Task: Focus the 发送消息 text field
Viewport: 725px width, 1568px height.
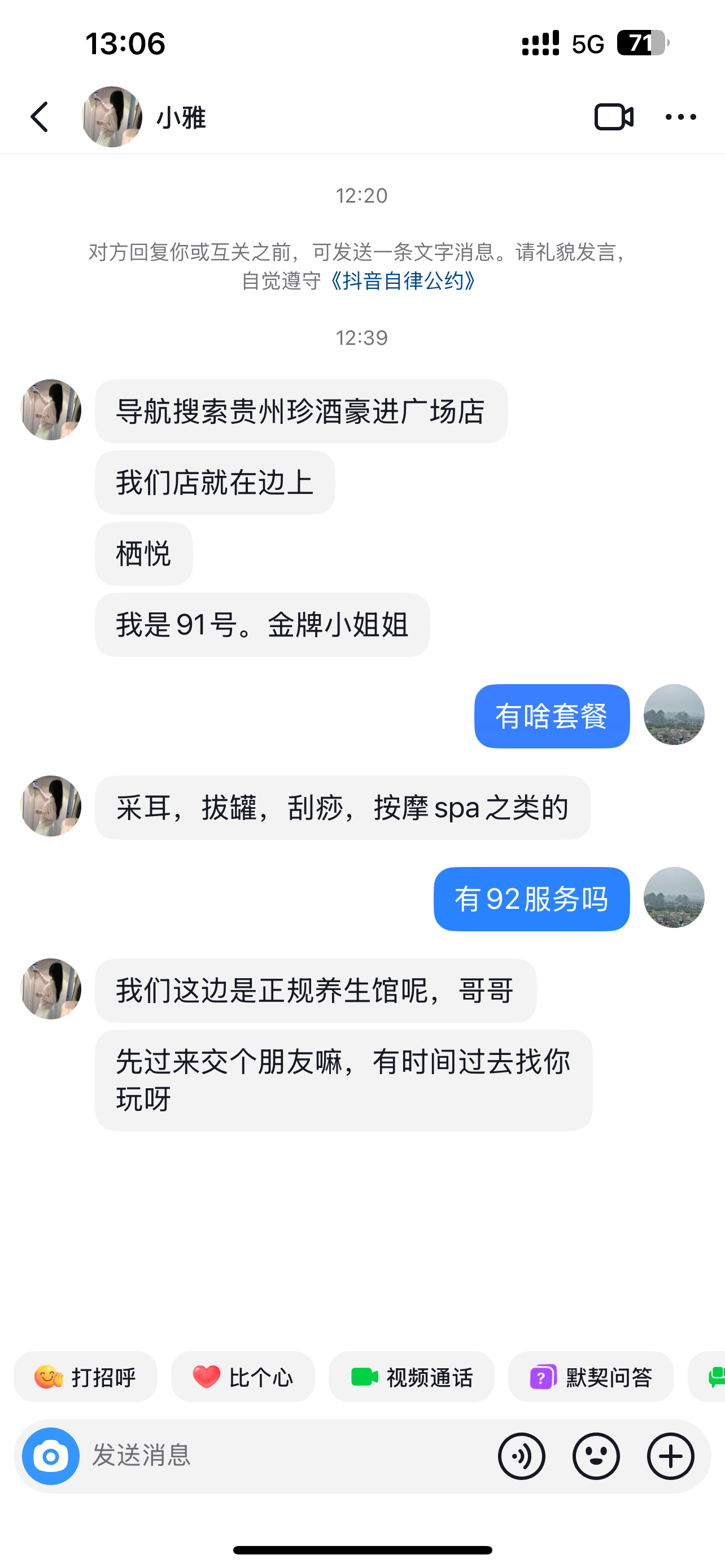Action: (286, 1456)
